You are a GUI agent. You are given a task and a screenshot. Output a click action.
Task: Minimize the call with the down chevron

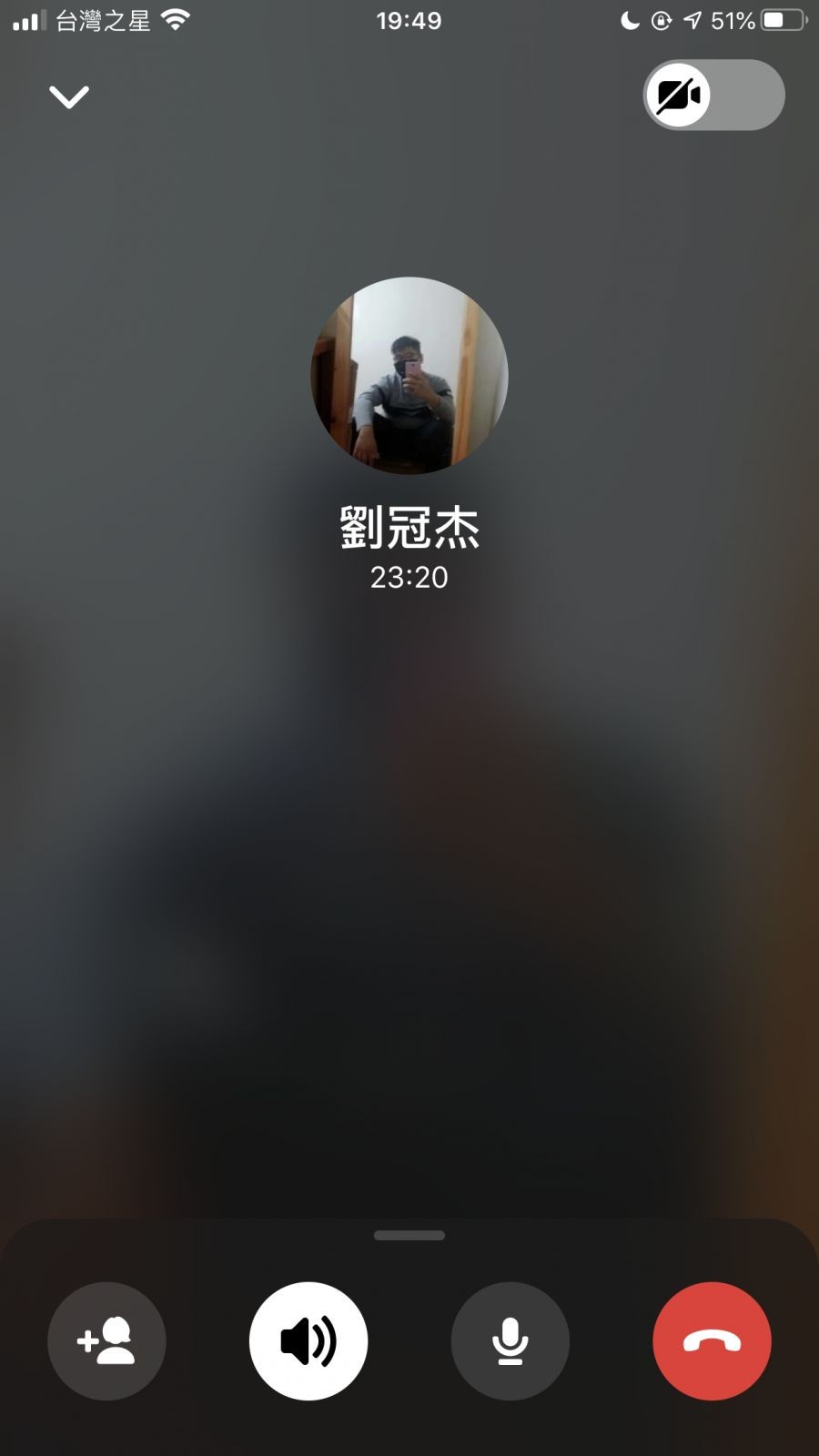click(x=69, y=96)
